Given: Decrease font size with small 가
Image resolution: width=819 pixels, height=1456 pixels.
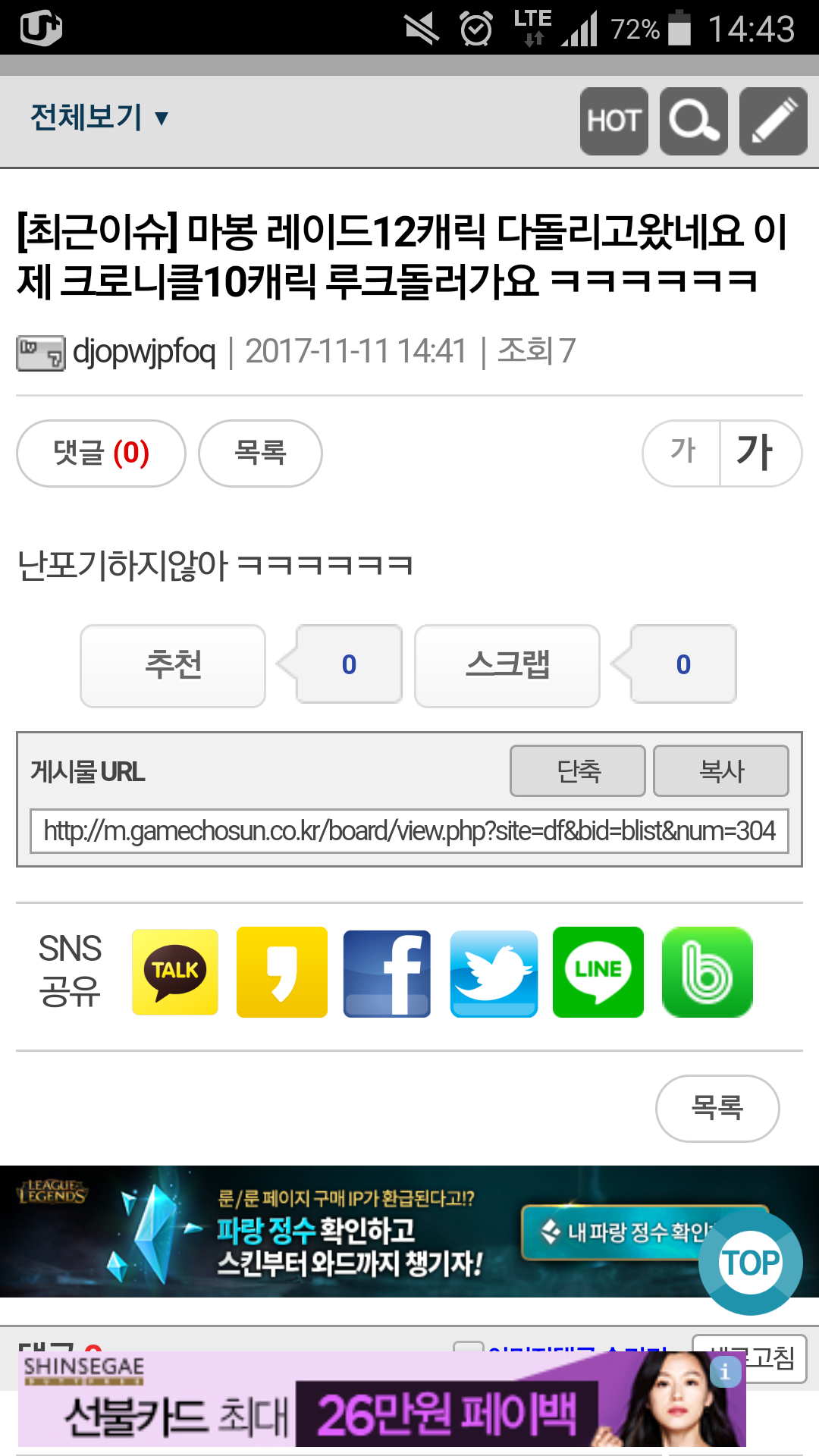Looking at the screenshot, I should (682, 452).
